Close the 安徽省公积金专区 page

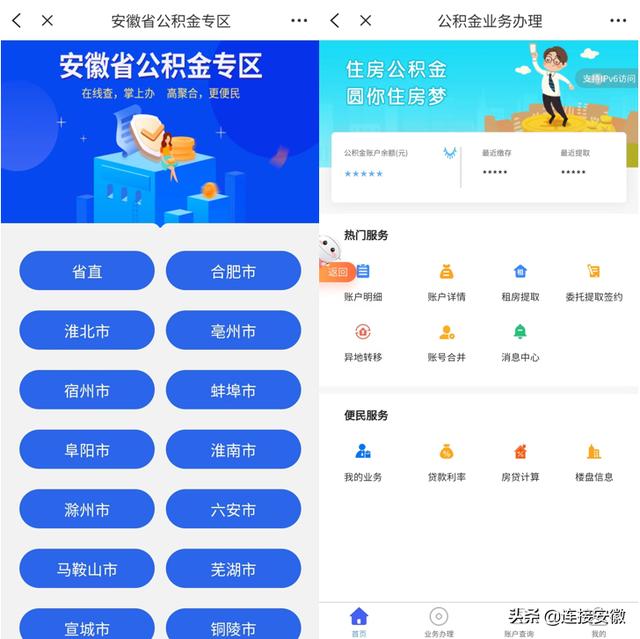click(47, 20)
